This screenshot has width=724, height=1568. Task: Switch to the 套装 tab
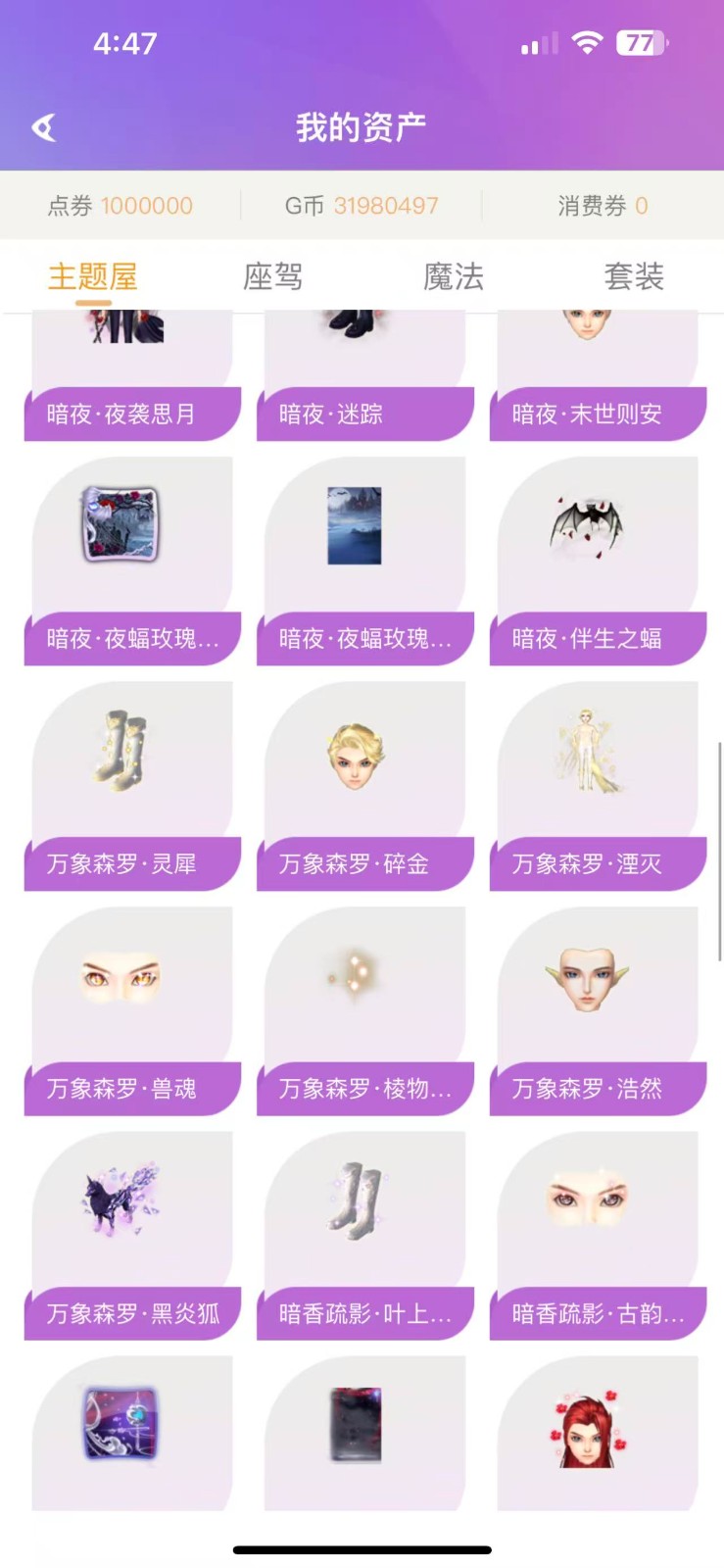634,276
